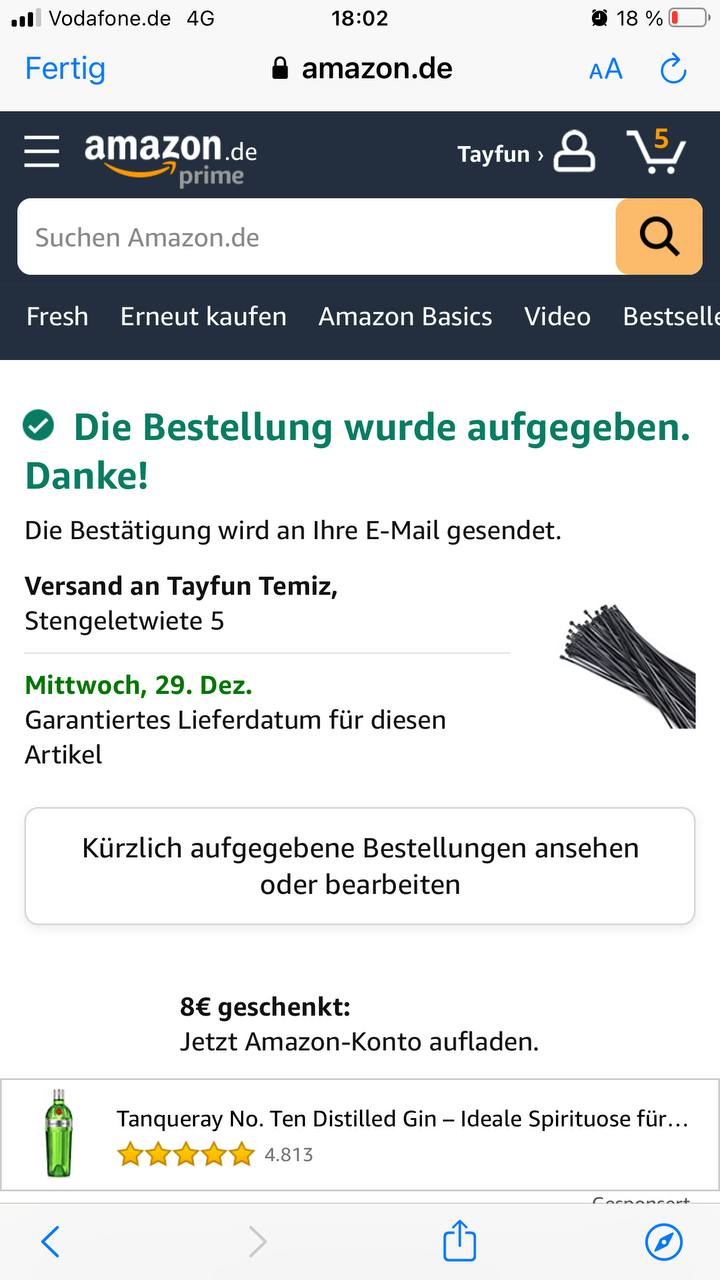Screen dimensions: 720x1280
Task: View recently placed orders button
Action: point(360,866)
